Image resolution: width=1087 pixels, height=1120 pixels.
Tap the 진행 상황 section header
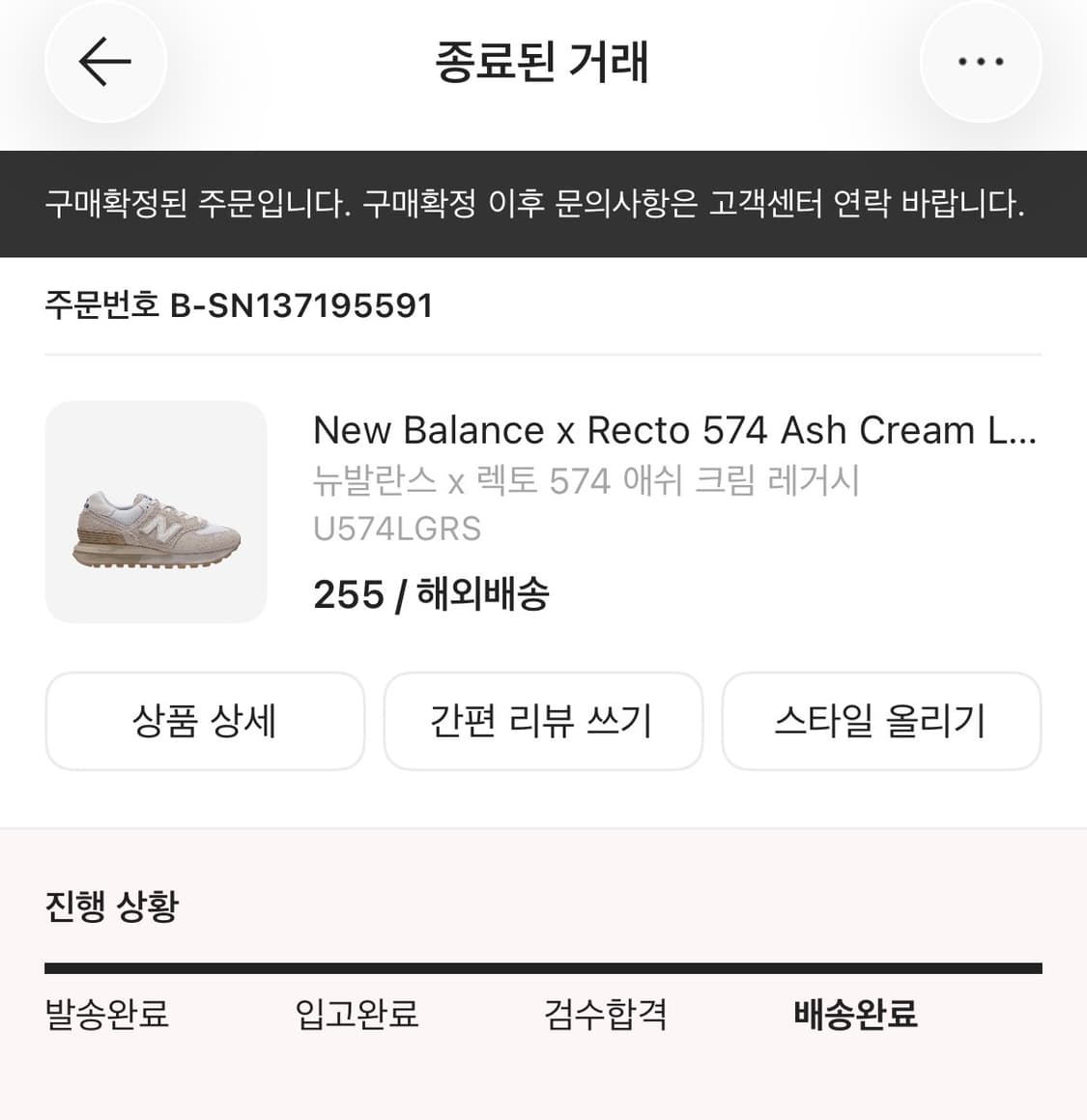[x=110, y=906]
